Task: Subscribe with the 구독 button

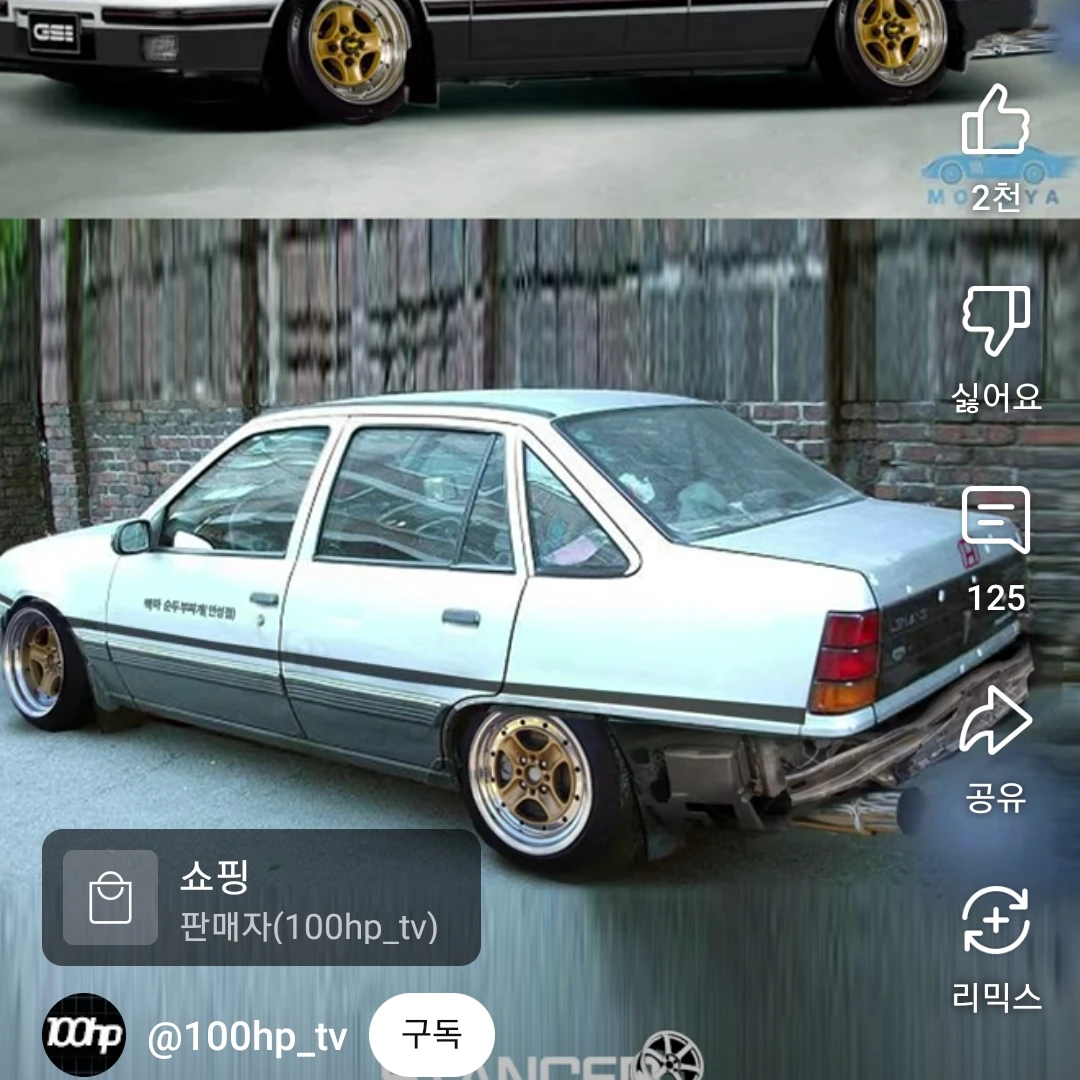Action: pyautogui.click(x=432, y=1034)
